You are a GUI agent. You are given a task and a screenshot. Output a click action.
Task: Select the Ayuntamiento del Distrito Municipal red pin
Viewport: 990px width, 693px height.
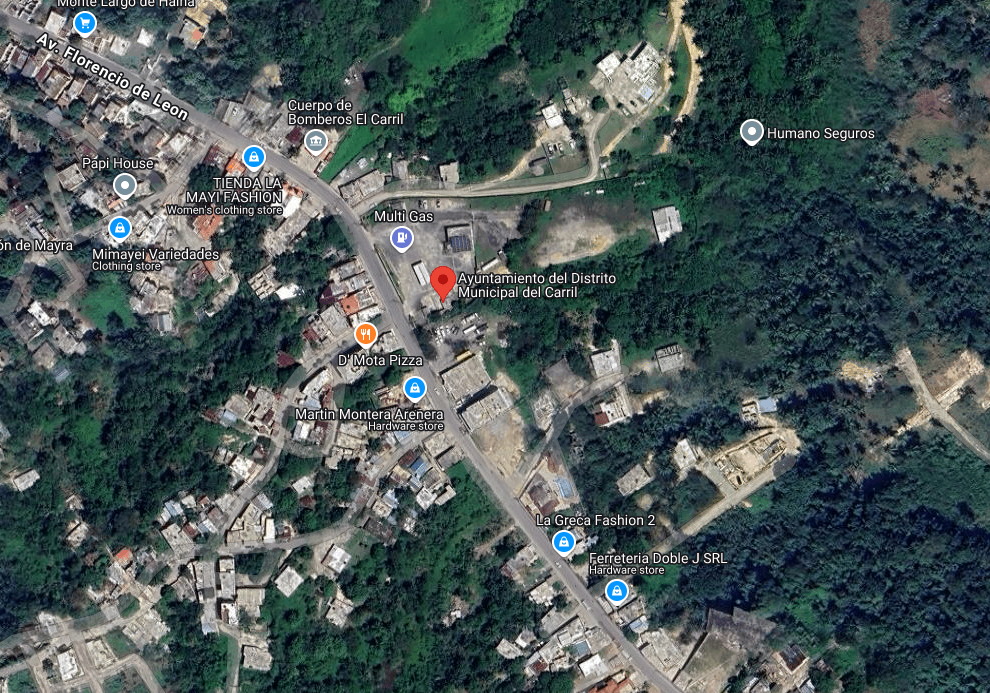click(x=443, y=282)
